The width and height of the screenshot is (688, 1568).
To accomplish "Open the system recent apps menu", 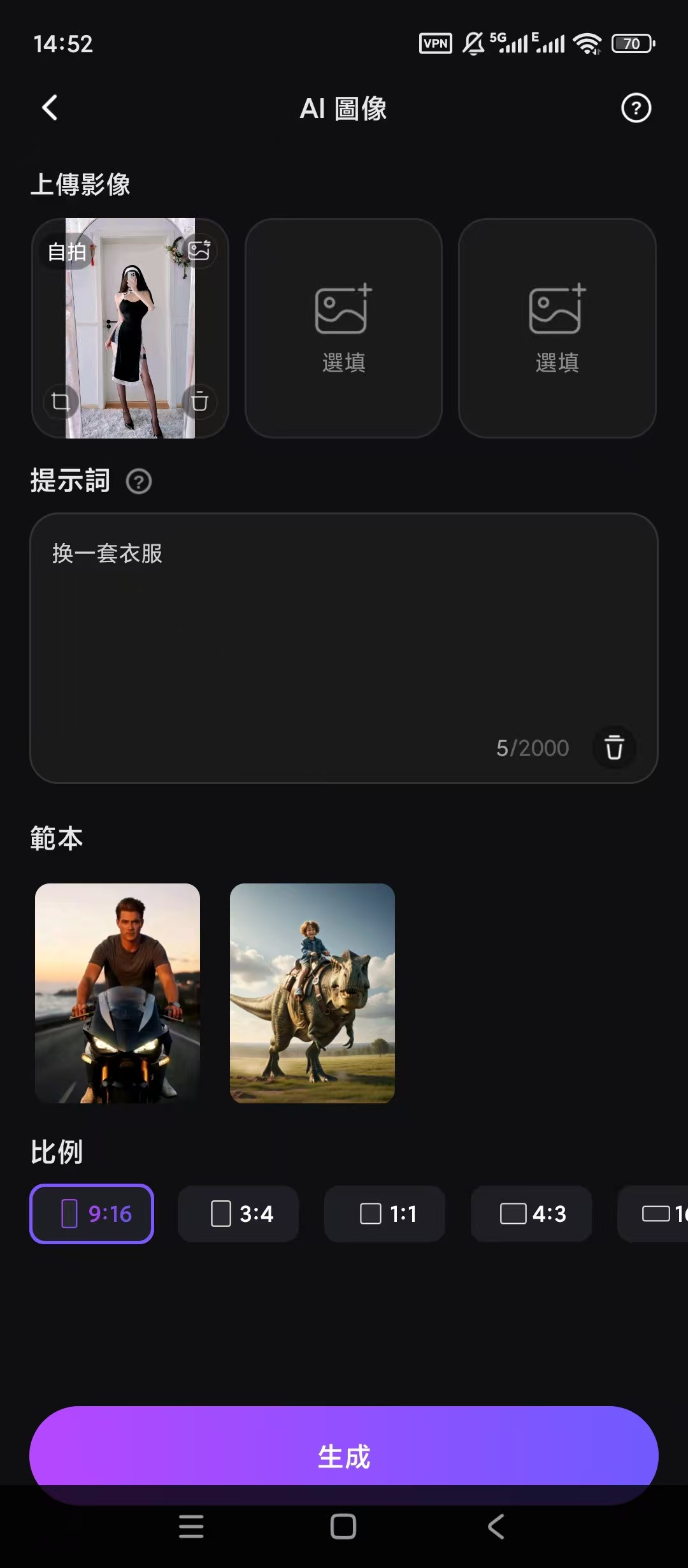I will click(191, 1527).
